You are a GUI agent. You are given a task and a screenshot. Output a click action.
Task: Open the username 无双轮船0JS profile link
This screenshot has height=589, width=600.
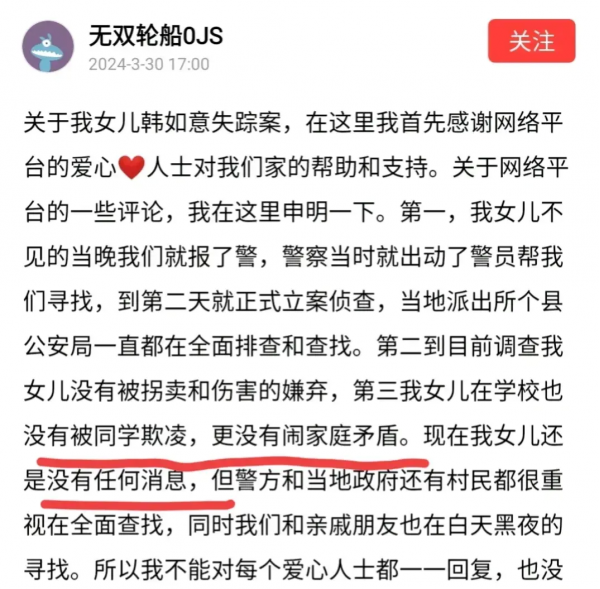click(154, 36)
